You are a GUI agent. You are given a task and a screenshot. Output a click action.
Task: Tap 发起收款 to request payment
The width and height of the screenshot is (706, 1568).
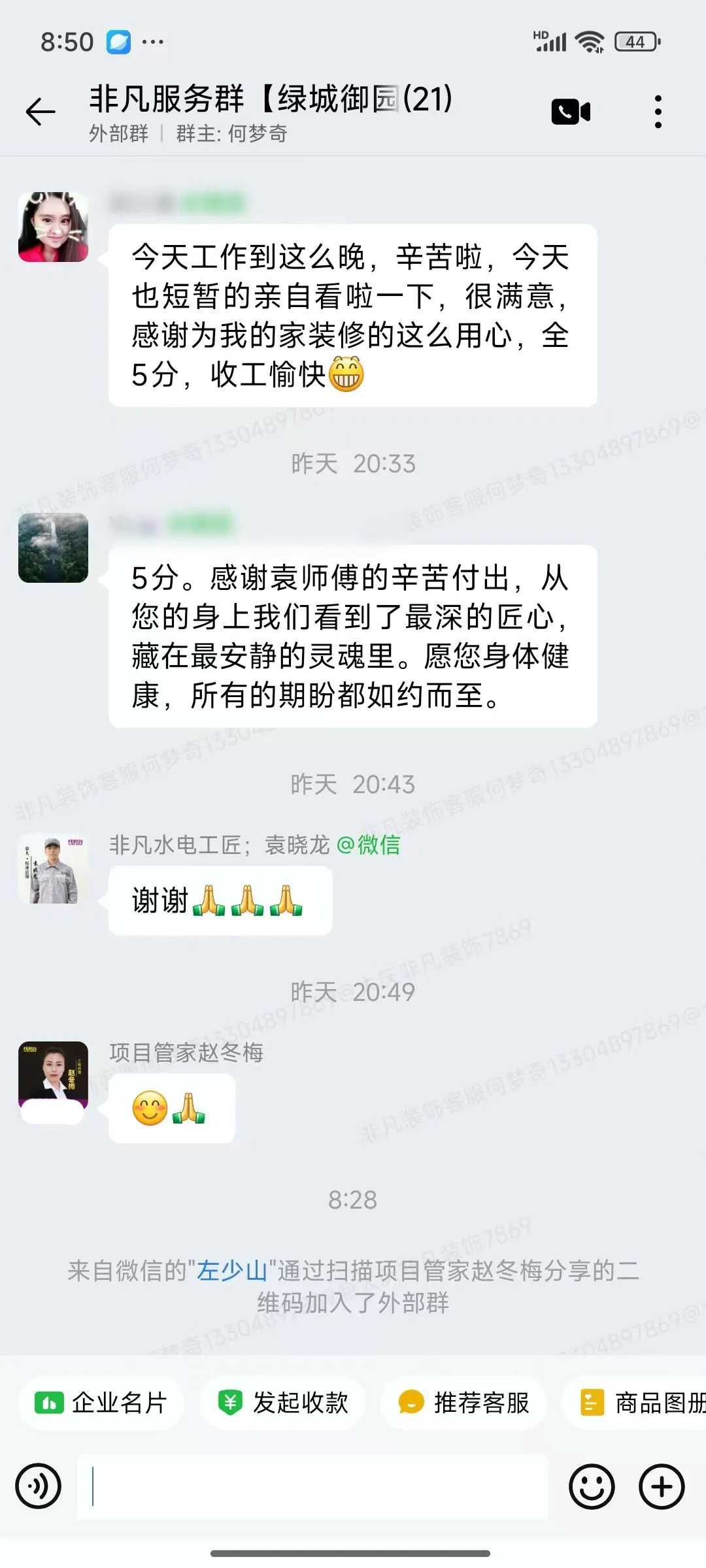(282, 1403)
